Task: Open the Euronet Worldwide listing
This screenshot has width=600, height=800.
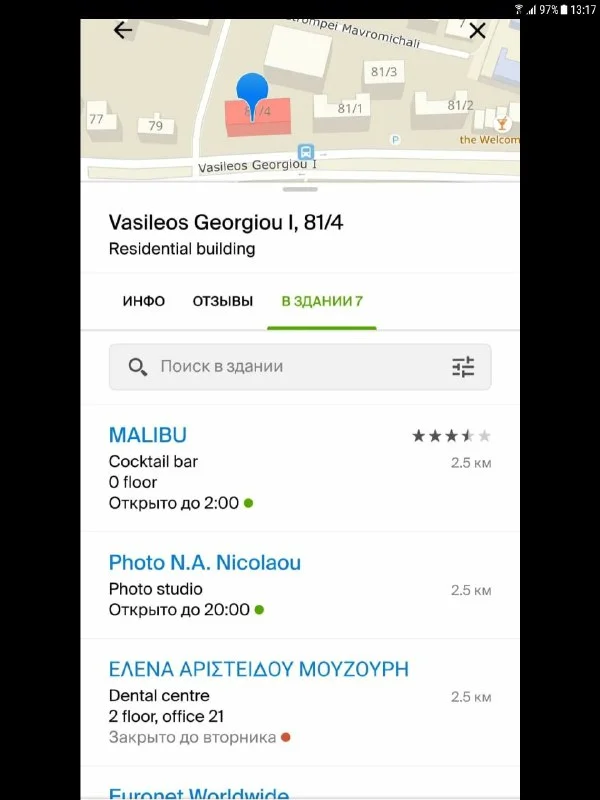Action: (x=199, y=793)
